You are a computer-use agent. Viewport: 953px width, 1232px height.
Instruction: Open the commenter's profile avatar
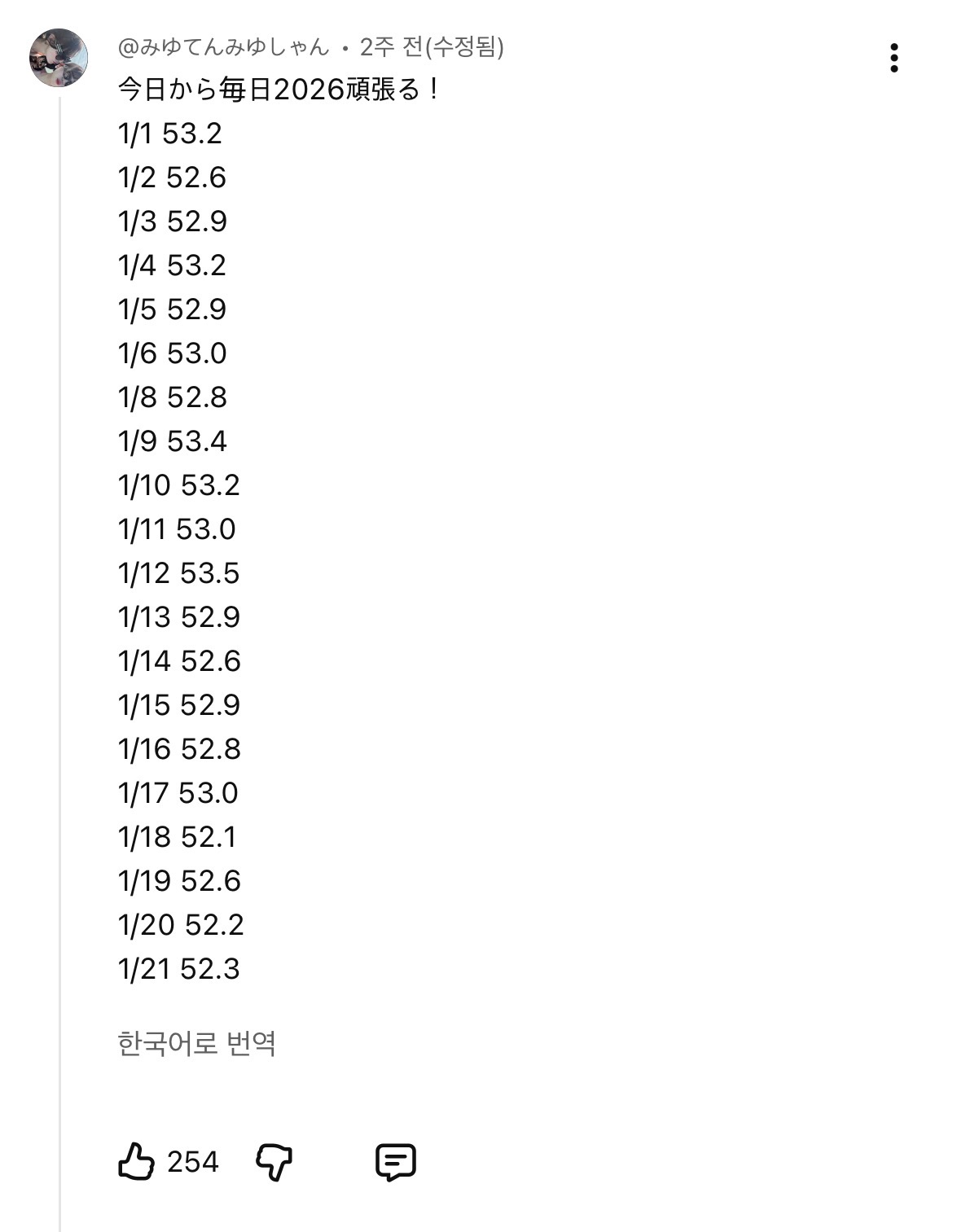point(59,58)
